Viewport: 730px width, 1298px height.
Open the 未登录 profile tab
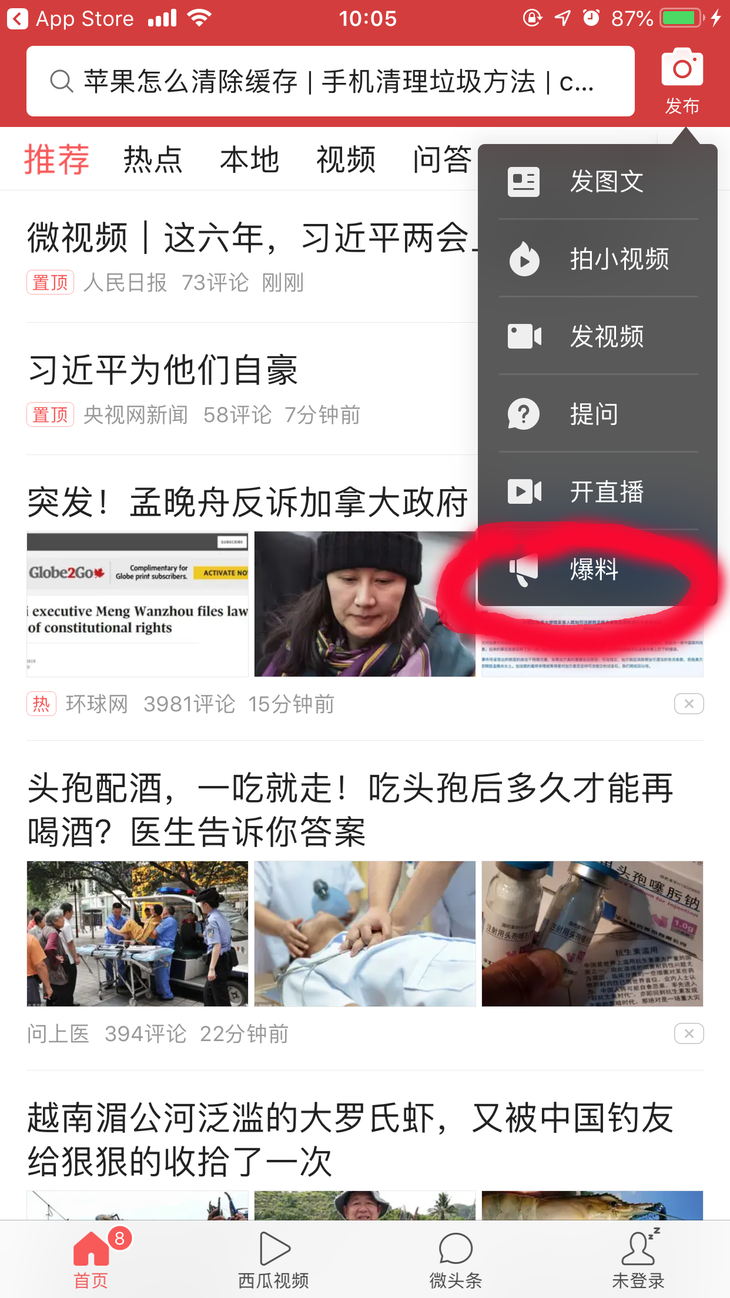(x=638, y=1260)
